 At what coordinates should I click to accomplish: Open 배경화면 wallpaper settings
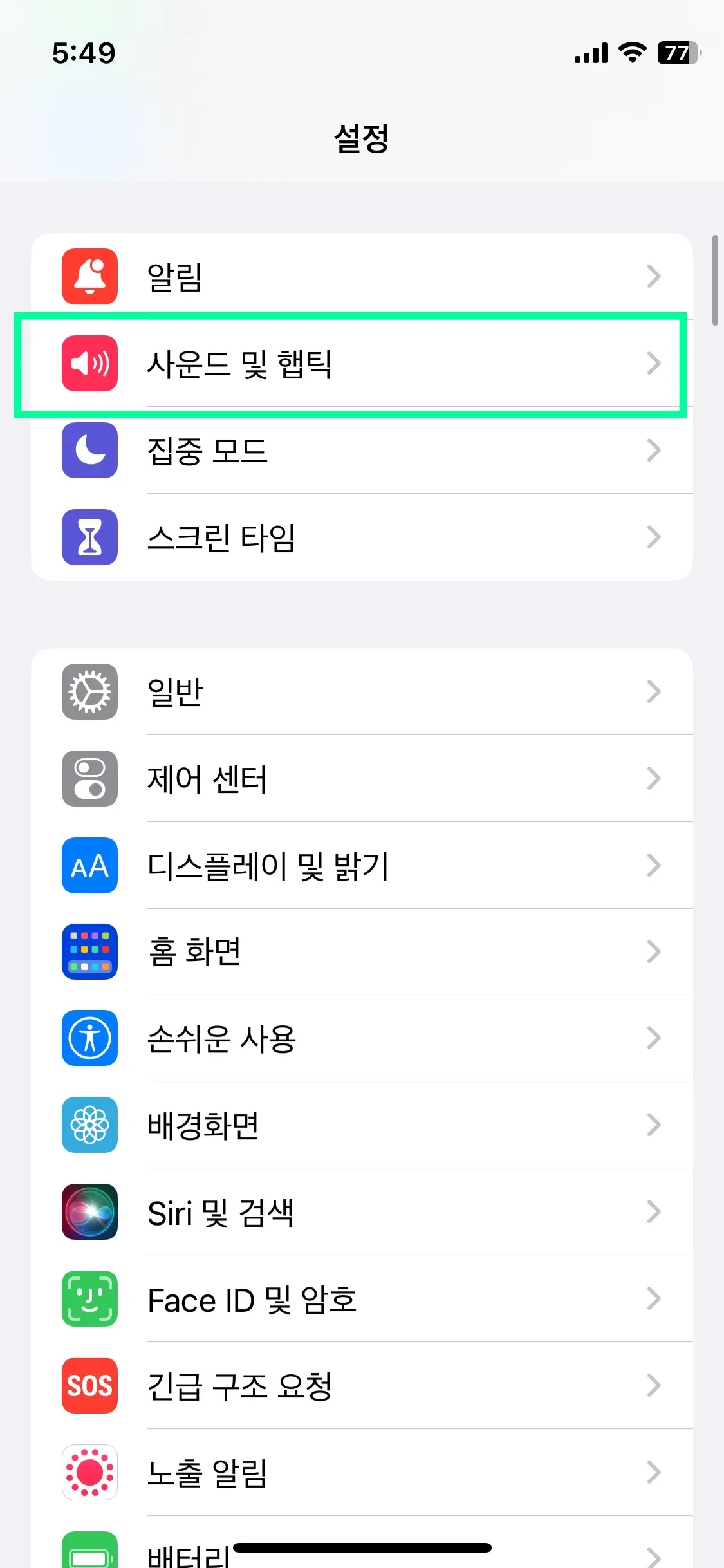tap(362, 1125)
